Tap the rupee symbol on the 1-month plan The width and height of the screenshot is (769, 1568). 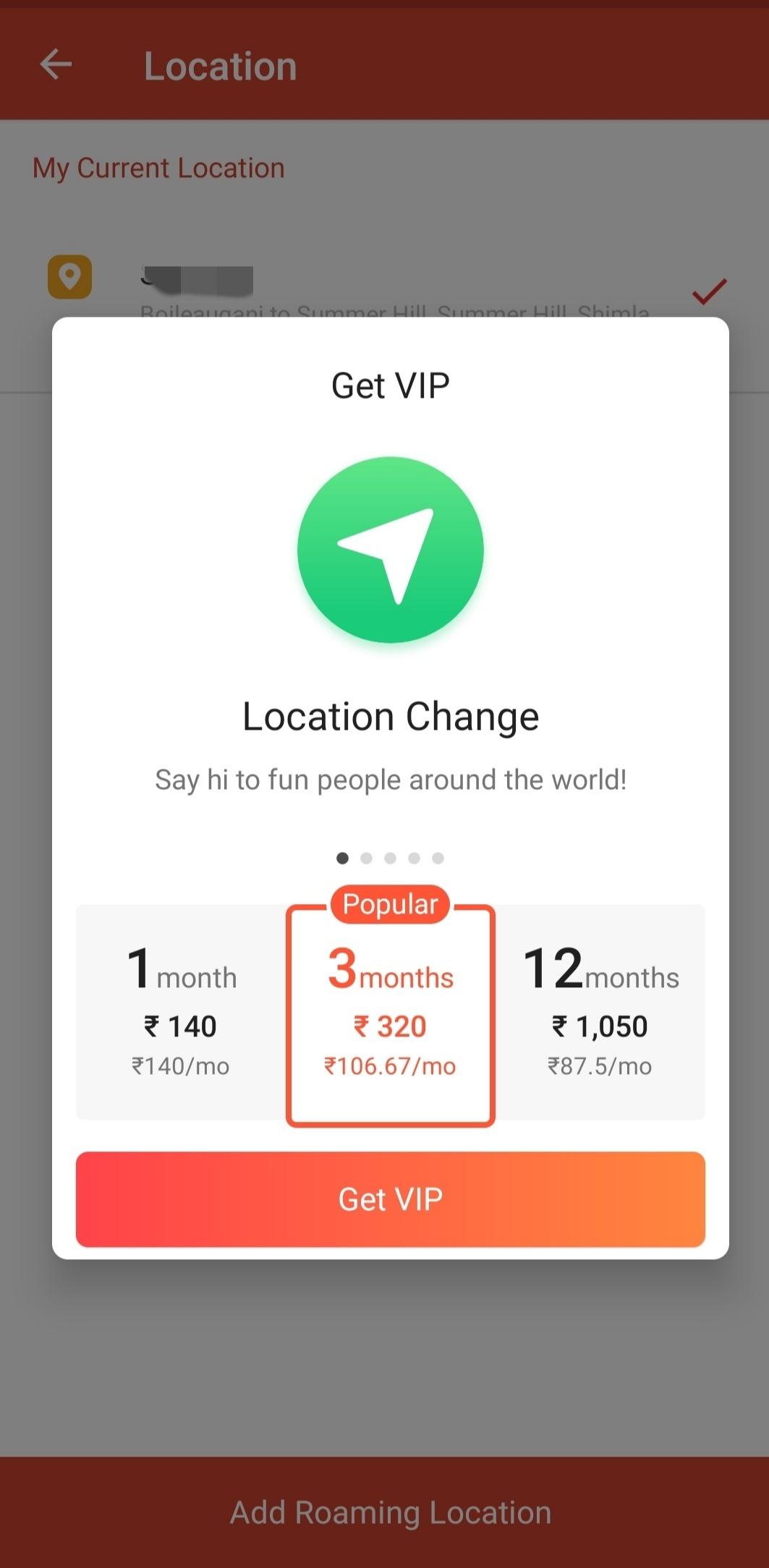click(x=153, y=1026)
